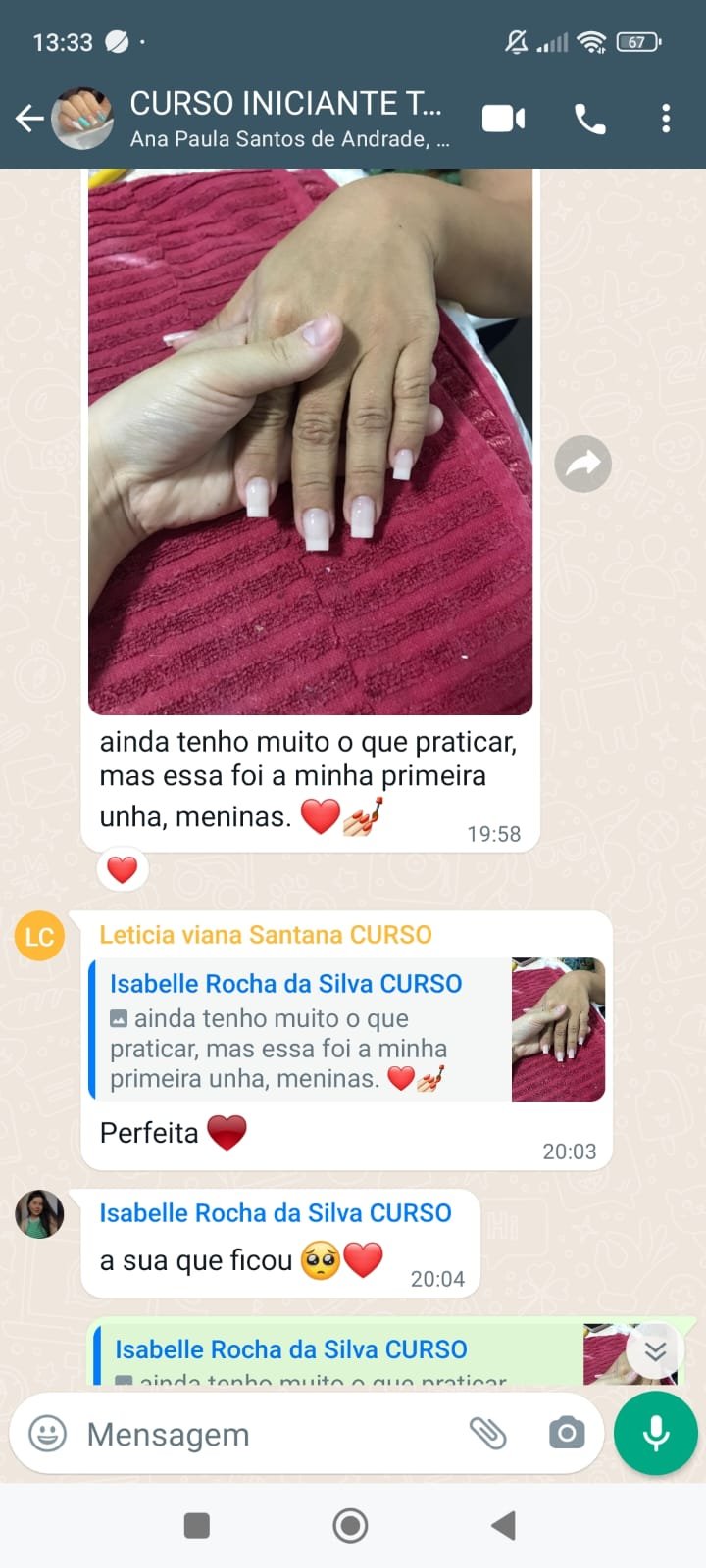Focus the Mensagem text field
The height and width of the screenshot is (1568, 706).
pos(265,1434)
